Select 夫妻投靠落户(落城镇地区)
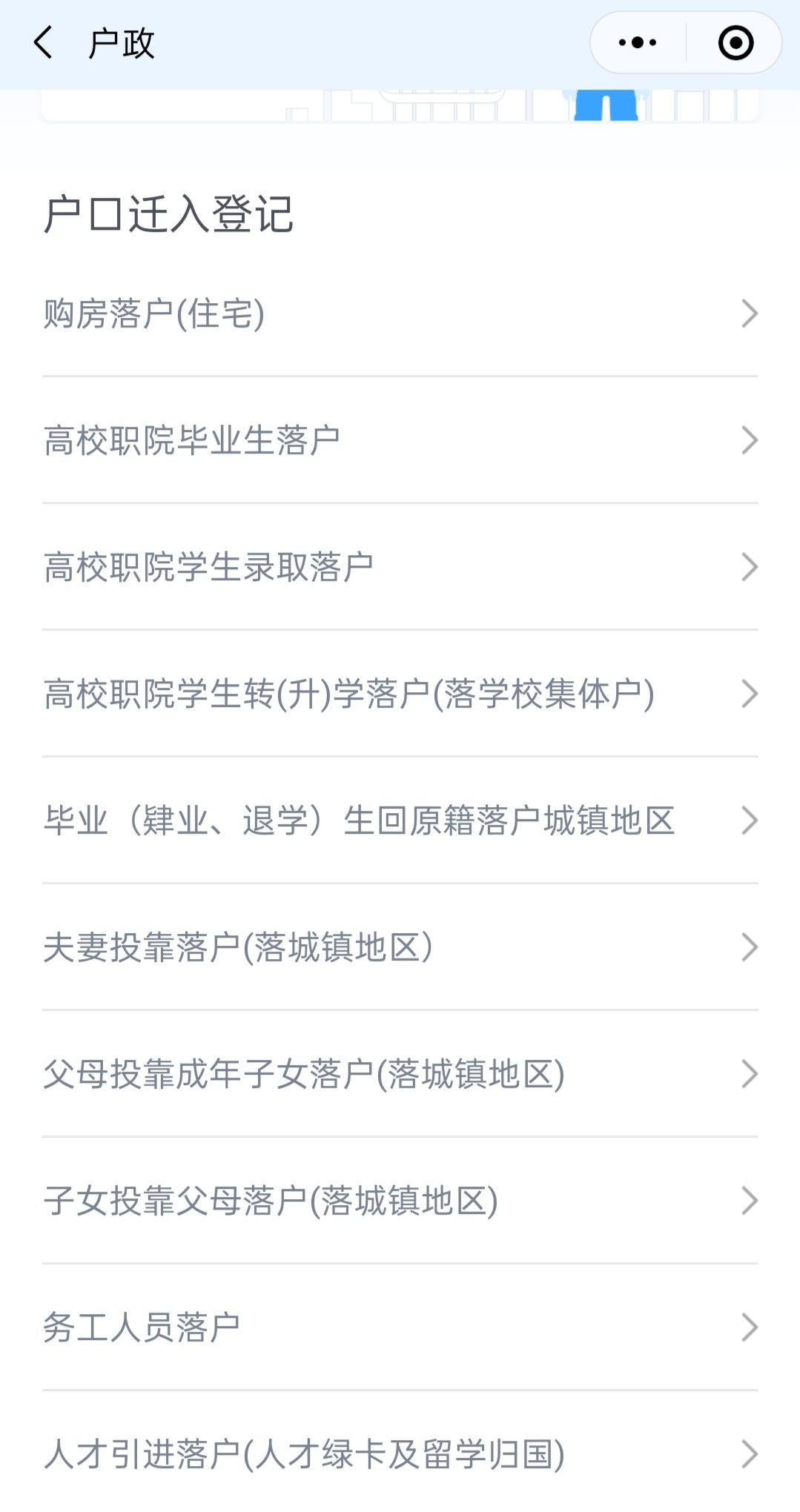 pos(400,947)
